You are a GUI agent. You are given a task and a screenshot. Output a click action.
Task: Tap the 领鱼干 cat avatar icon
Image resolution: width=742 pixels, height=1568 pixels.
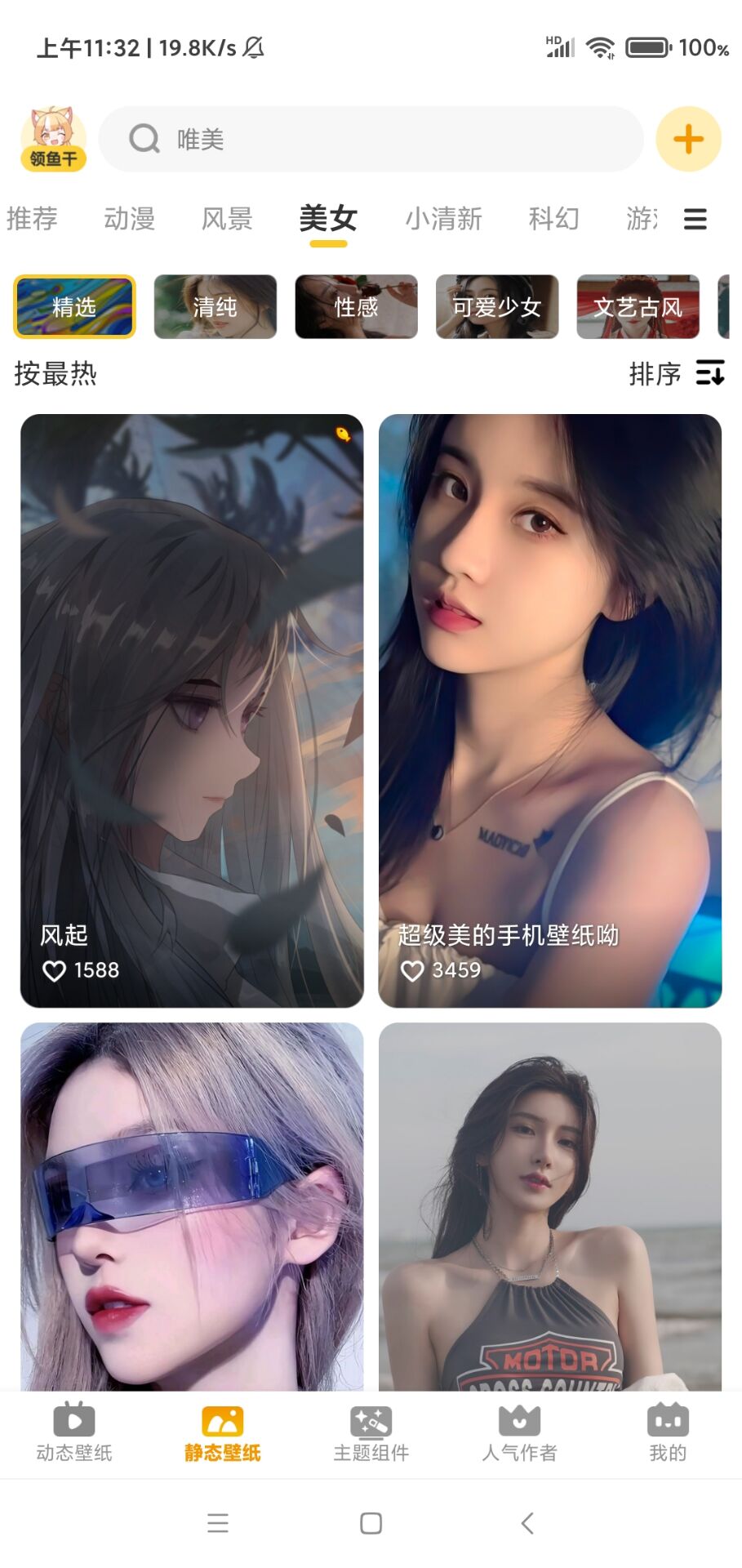53,139
